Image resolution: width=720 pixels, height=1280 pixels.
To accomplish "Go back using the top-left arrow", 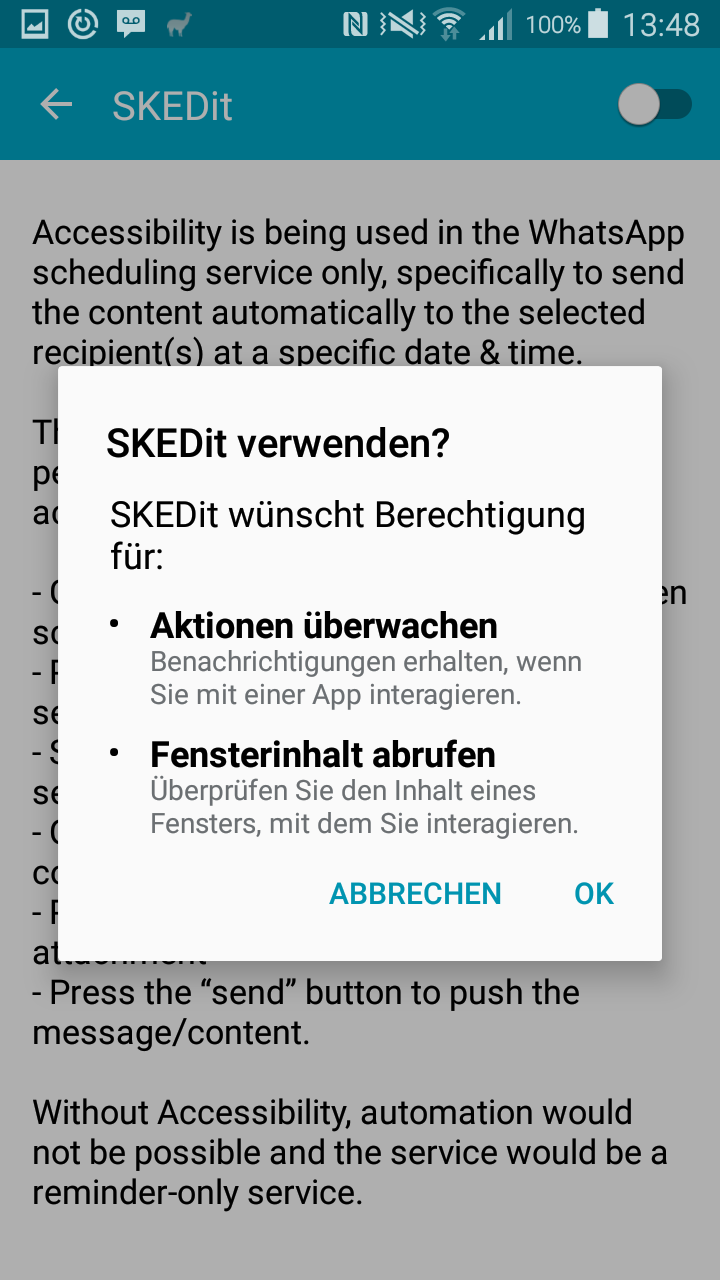I will pos(56,105).
